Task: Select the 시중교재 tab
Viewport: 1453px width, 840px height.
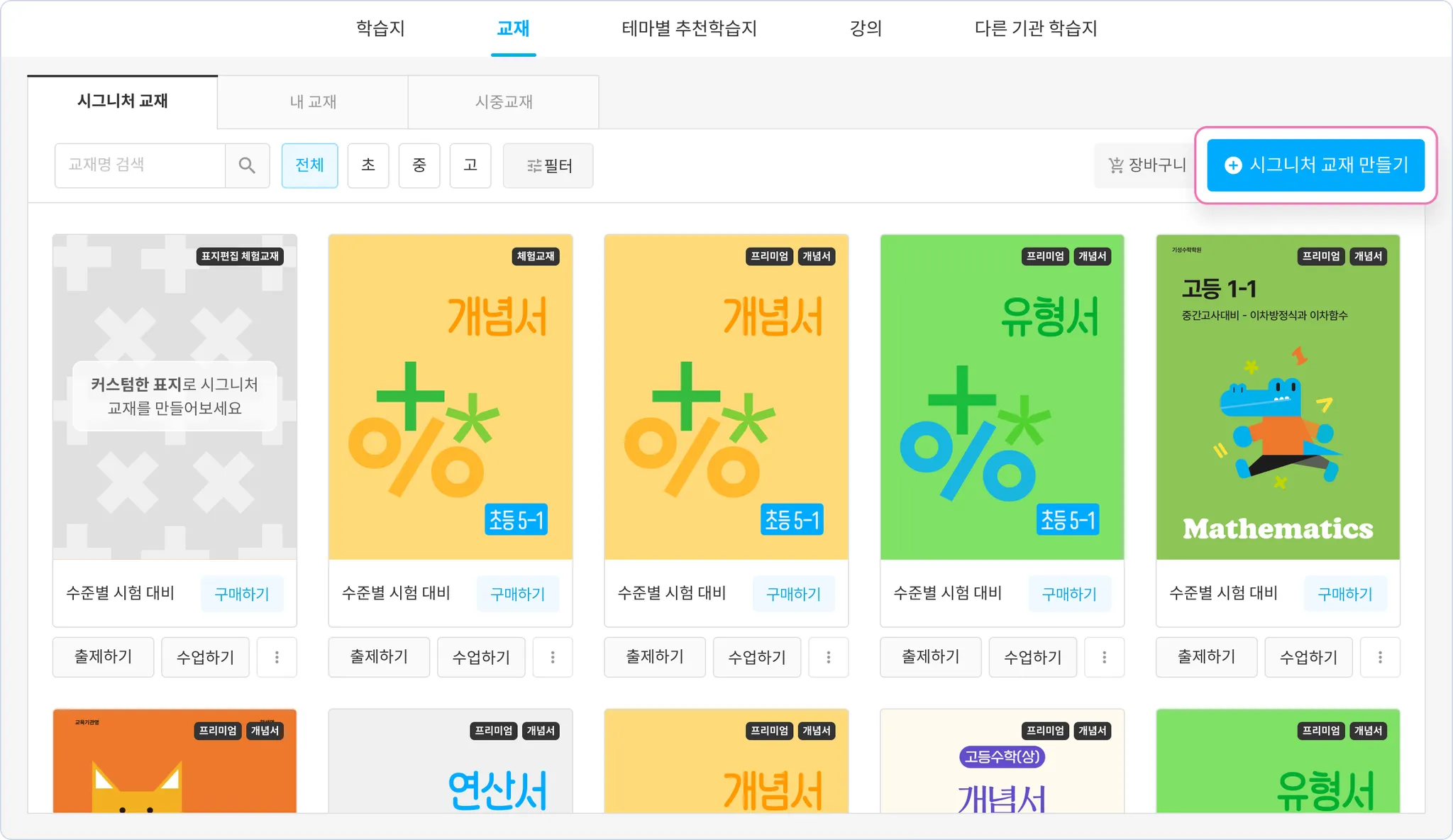Action: 504,102
